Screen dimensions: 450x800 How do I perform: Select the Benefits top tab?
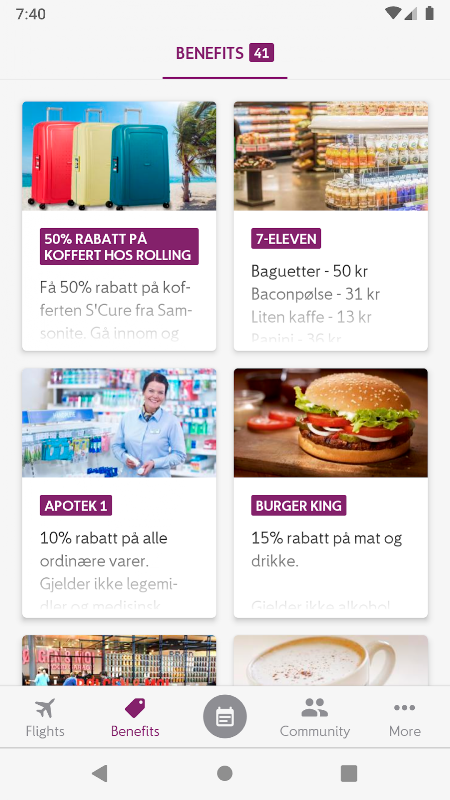[x=224, y=53]
